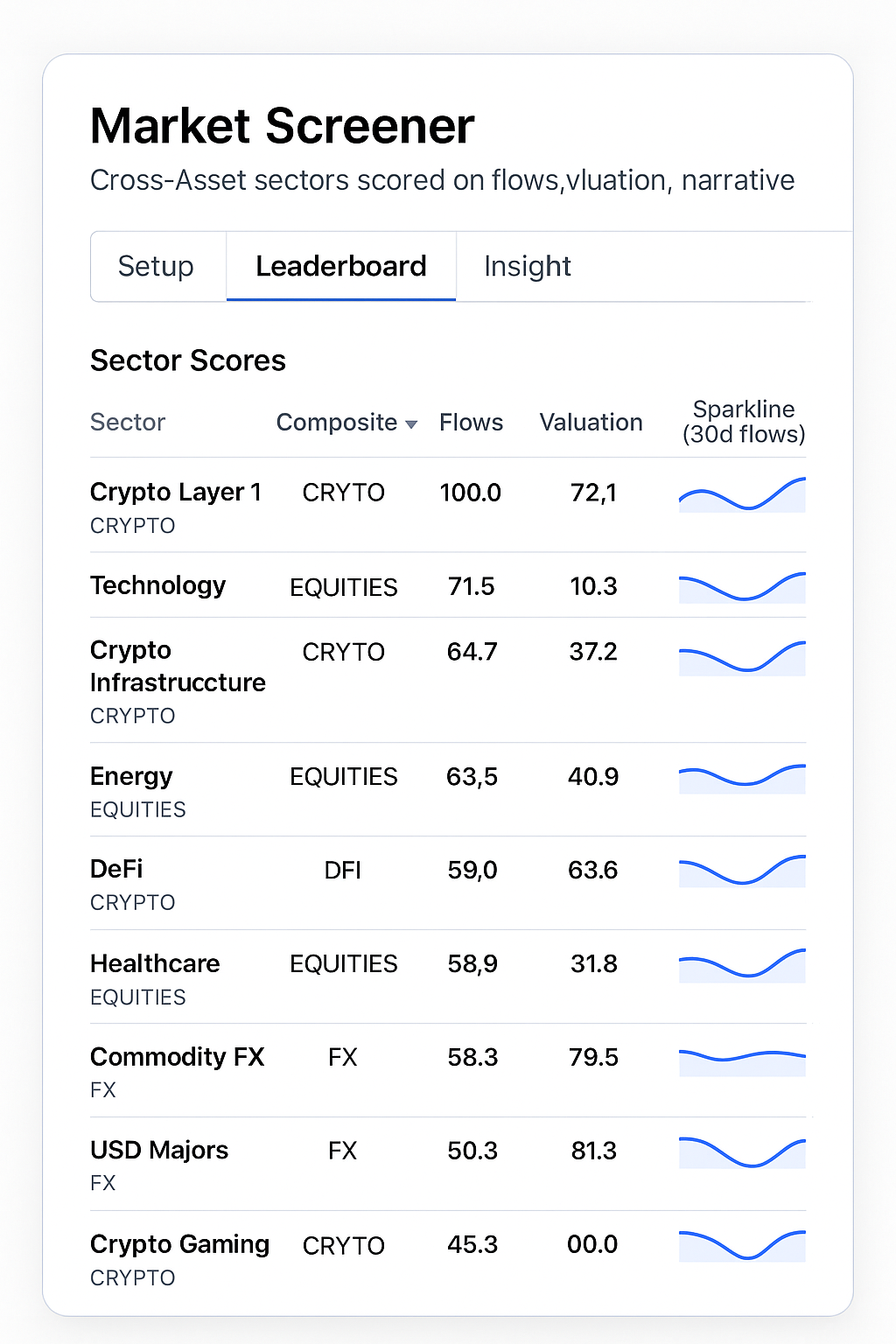
Task: Click the Sector column header
Action: click(x=127, y=422)
